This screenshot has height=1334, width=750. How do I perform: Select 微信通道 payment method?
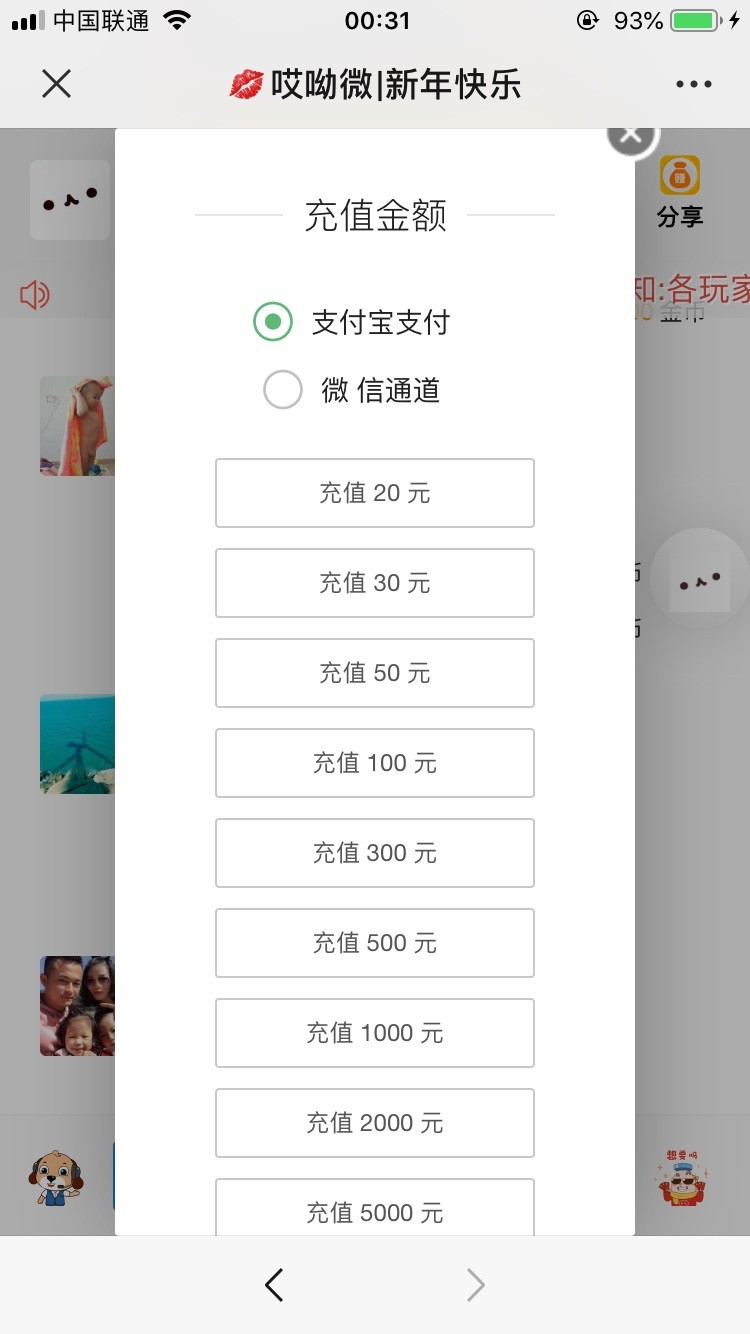[283, 390]
